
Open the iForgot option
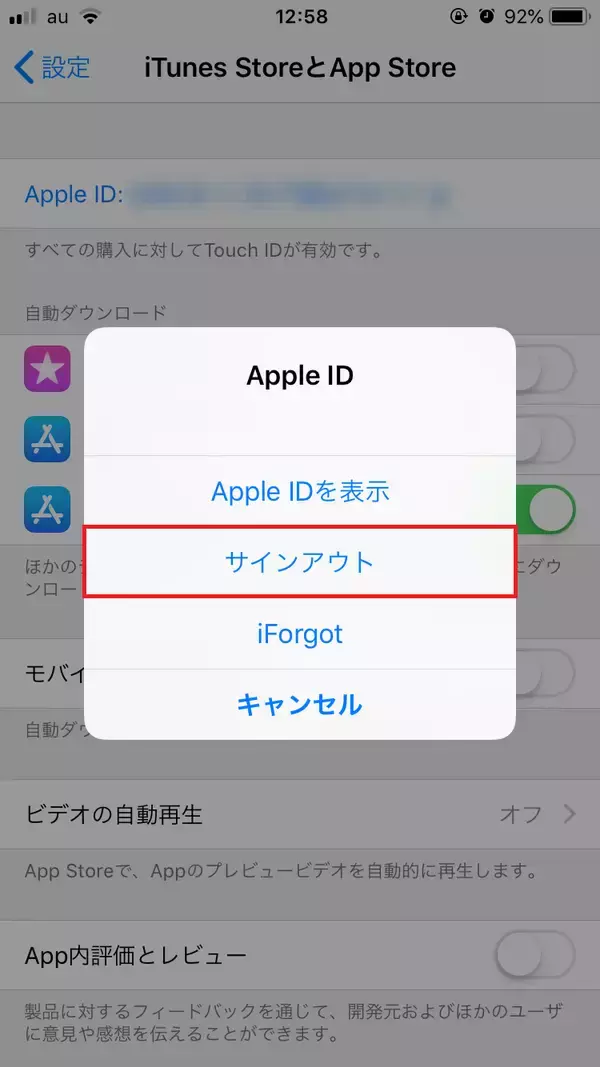300,634
